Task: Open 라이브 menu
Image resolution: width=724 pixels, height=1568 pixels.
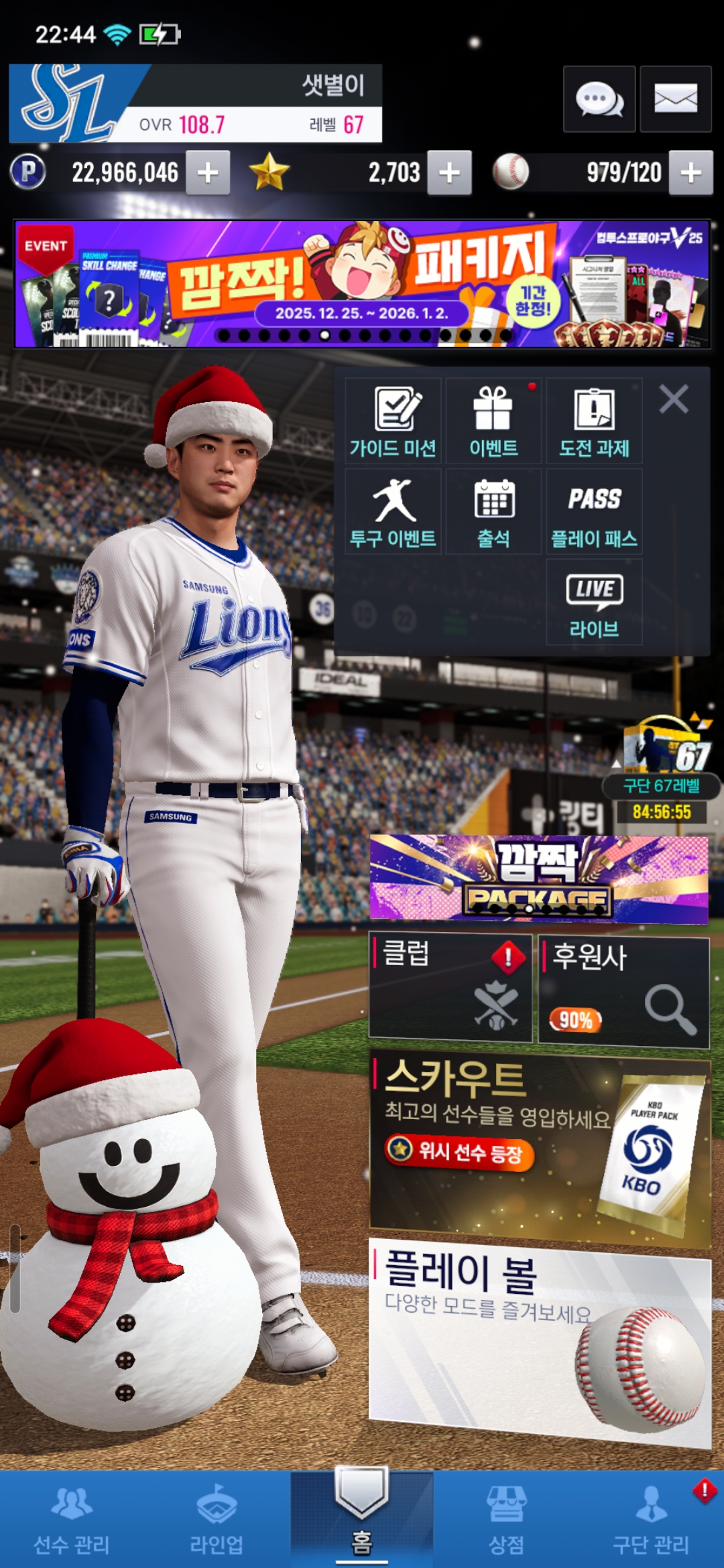Action: [594, 602]
